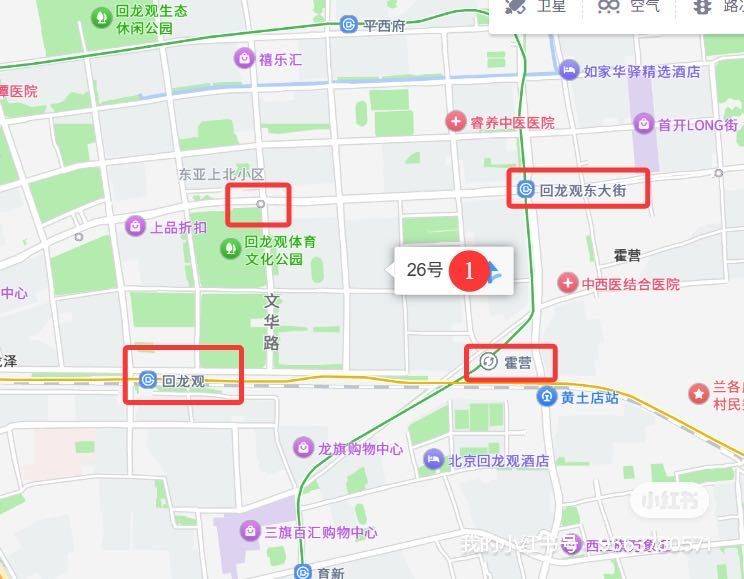Tap the 霍营 subway station marker
Screen dimensions: 744x579
coord(489,361)
